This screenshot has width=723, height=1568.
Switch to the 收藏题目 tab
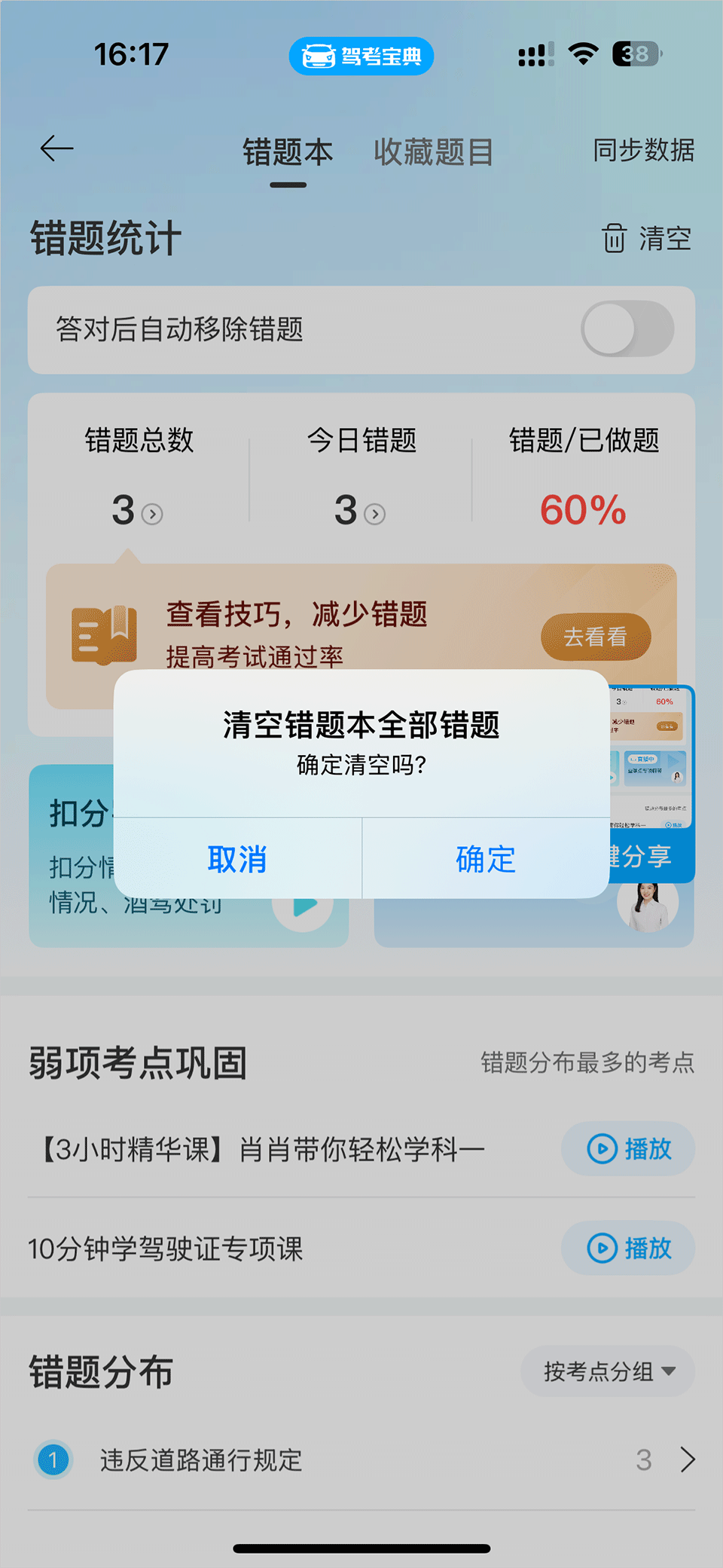(x=432, y=151)
